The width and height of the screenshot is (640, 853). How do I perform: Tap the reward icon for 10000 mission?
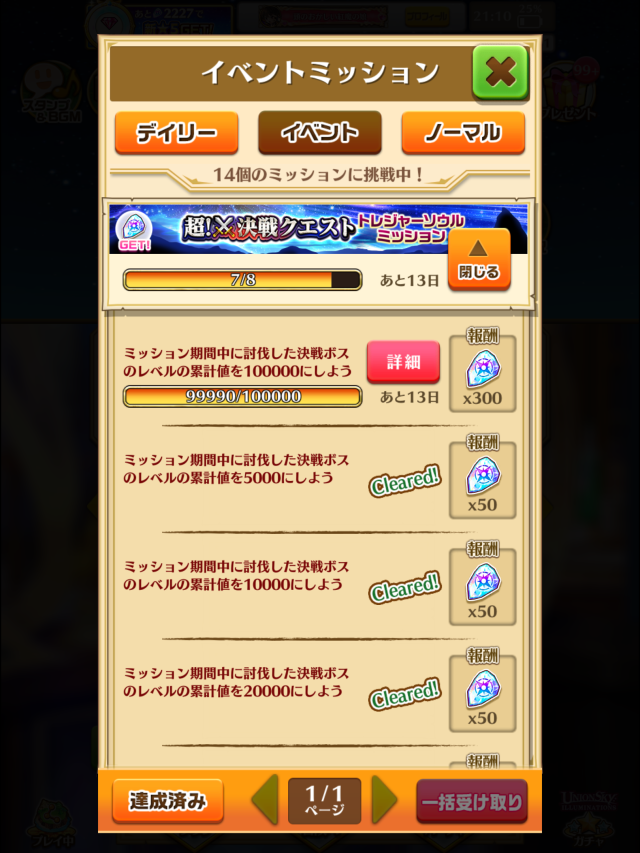tap(483, 586)
